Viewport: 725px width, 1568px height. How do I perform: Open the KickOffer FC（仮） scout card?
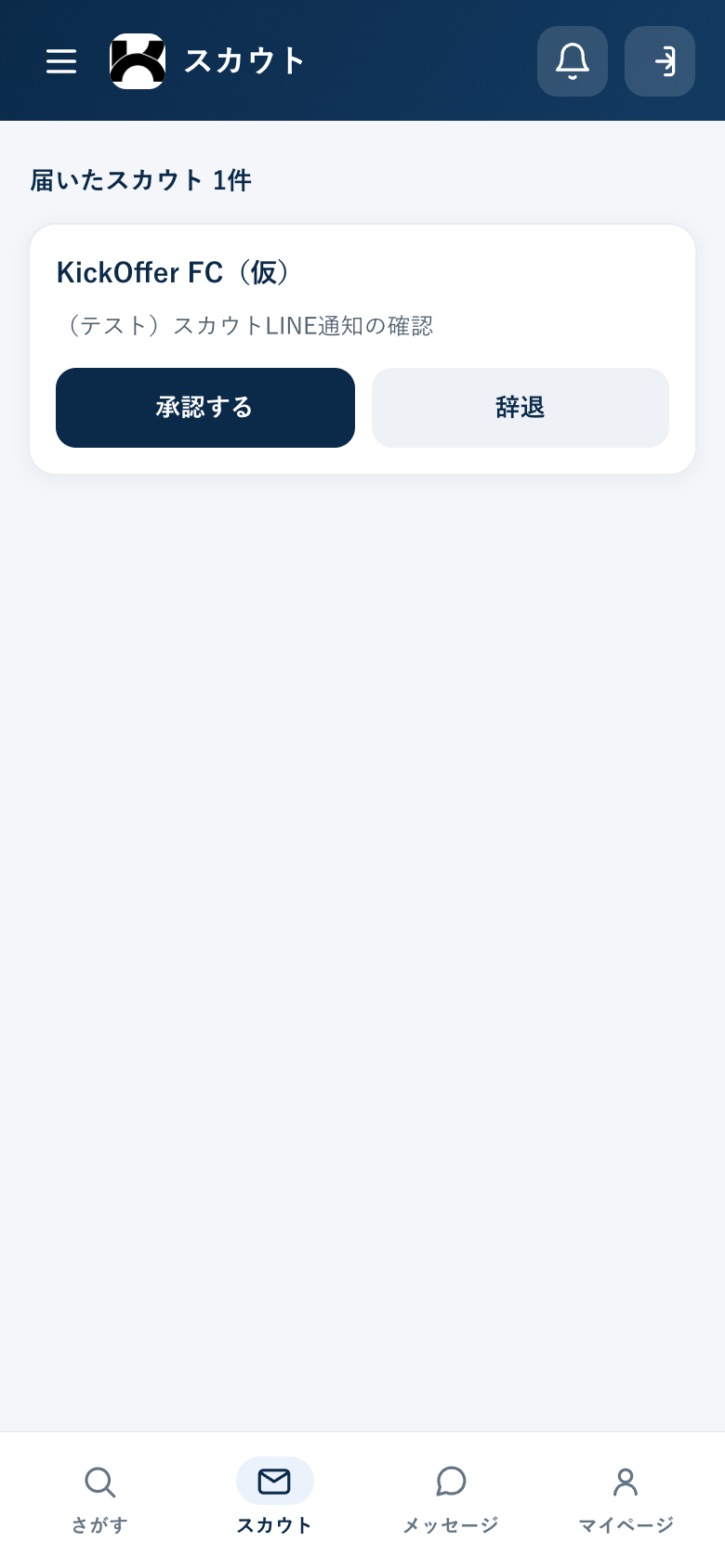(362, 349)
